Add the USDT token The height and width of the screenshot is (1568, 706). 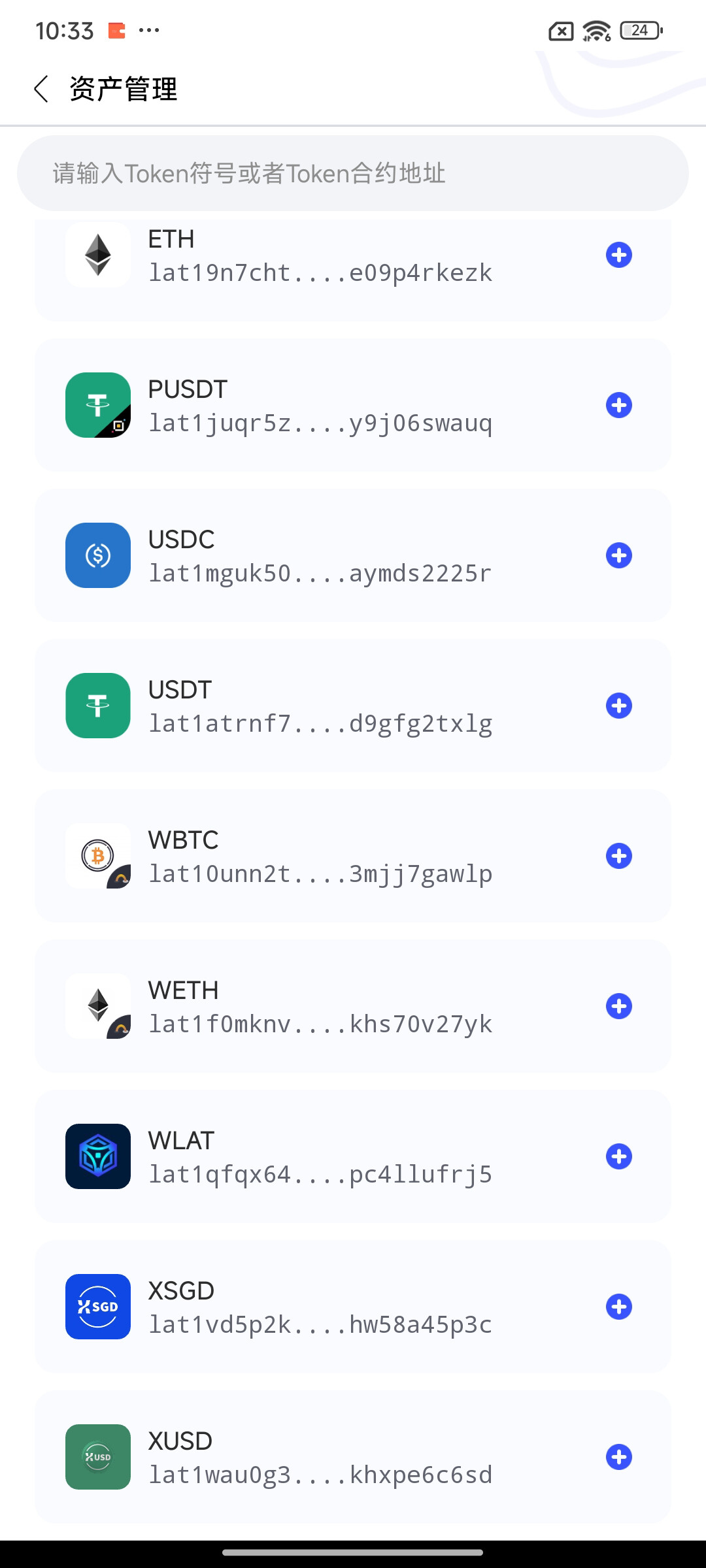click(619, 706)
